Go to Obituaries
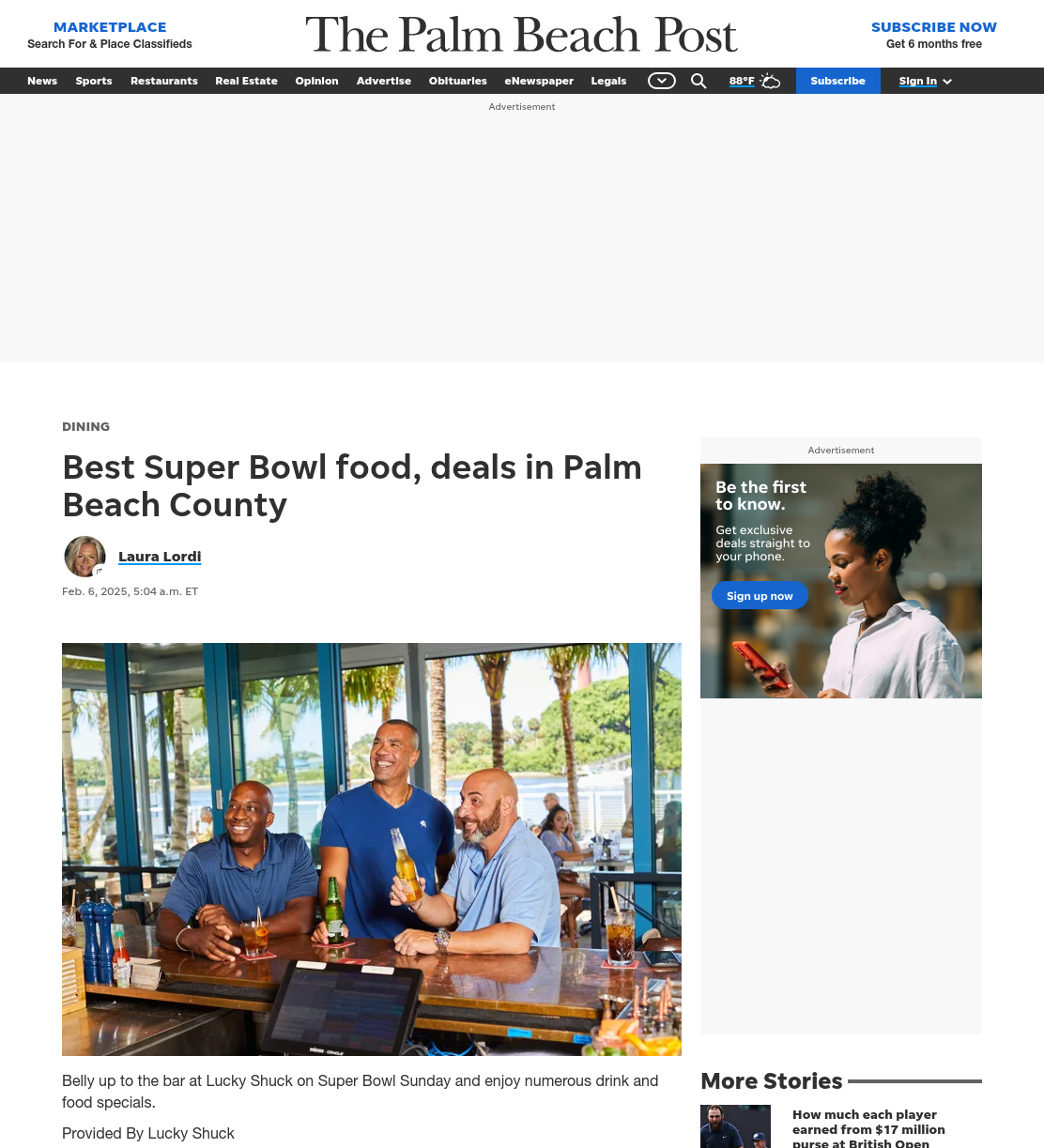The image size is (1044, 1148). 458,81
